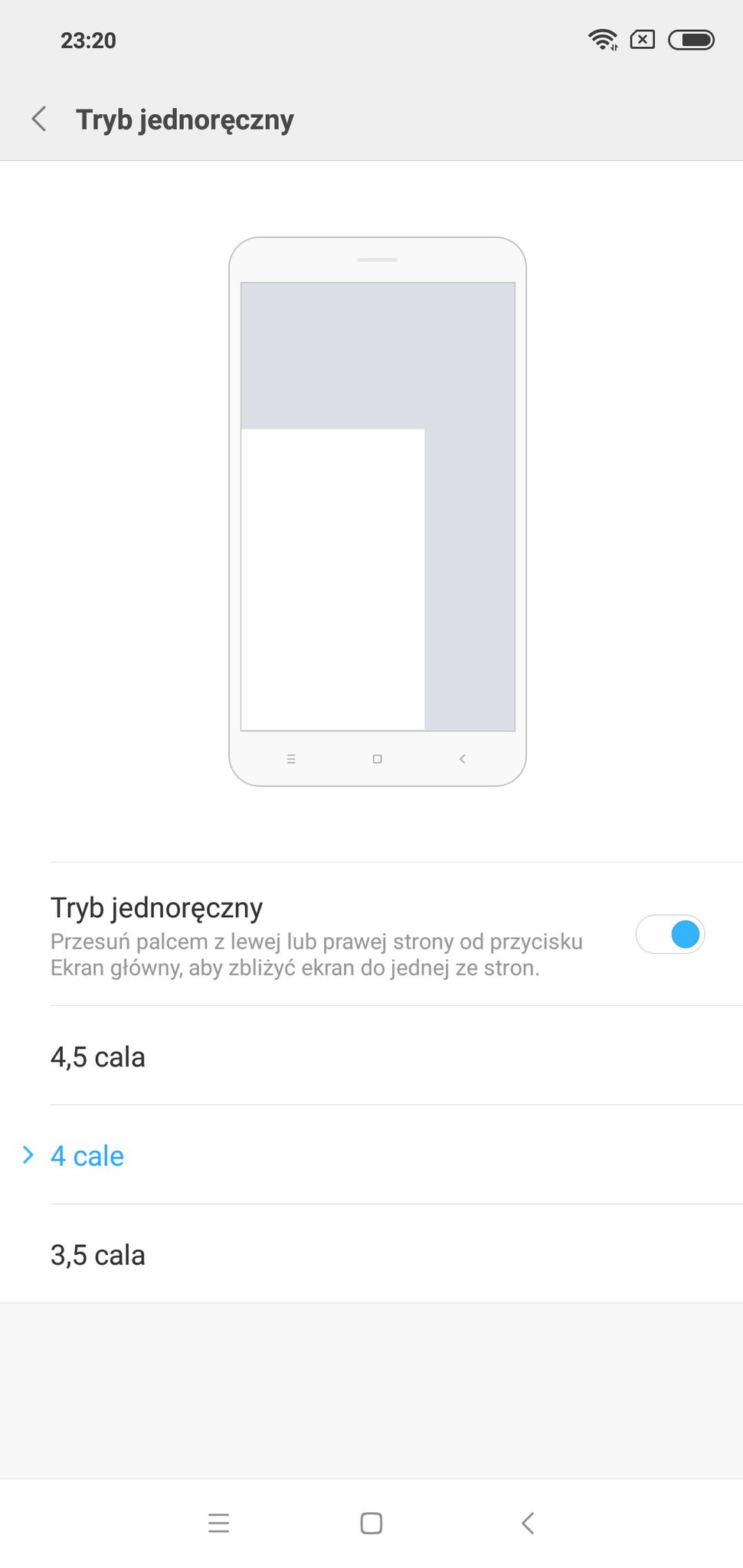Open recent apps from navigation bar
743x1568 pixels.
click(218, 1523)
